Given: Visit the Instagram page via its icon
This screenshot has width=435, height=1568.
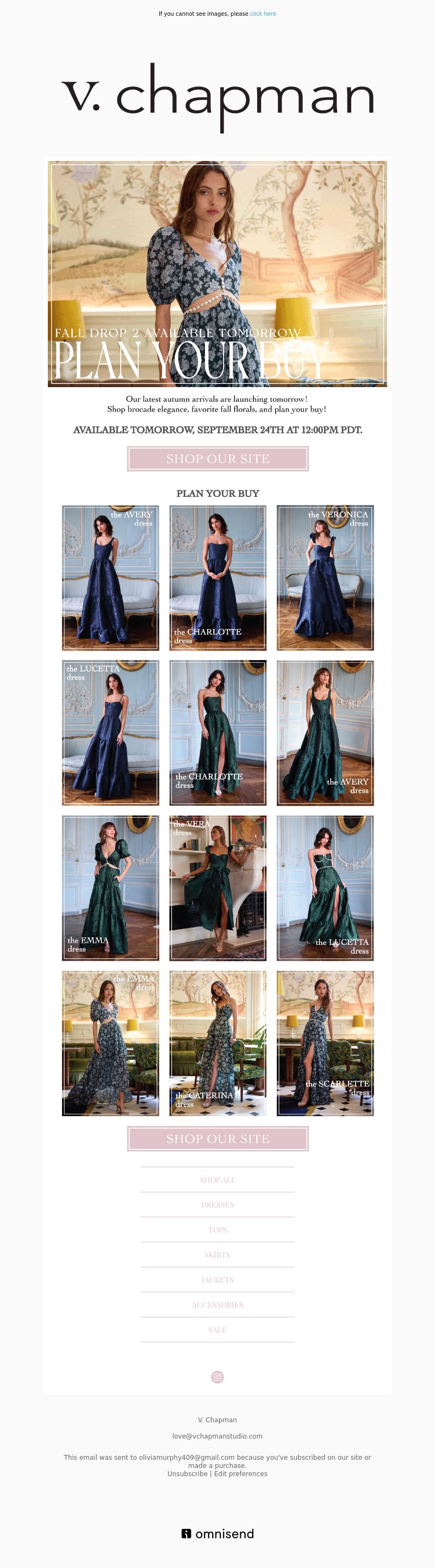Looking at the screenshot, I should [x=217, y=1377].
